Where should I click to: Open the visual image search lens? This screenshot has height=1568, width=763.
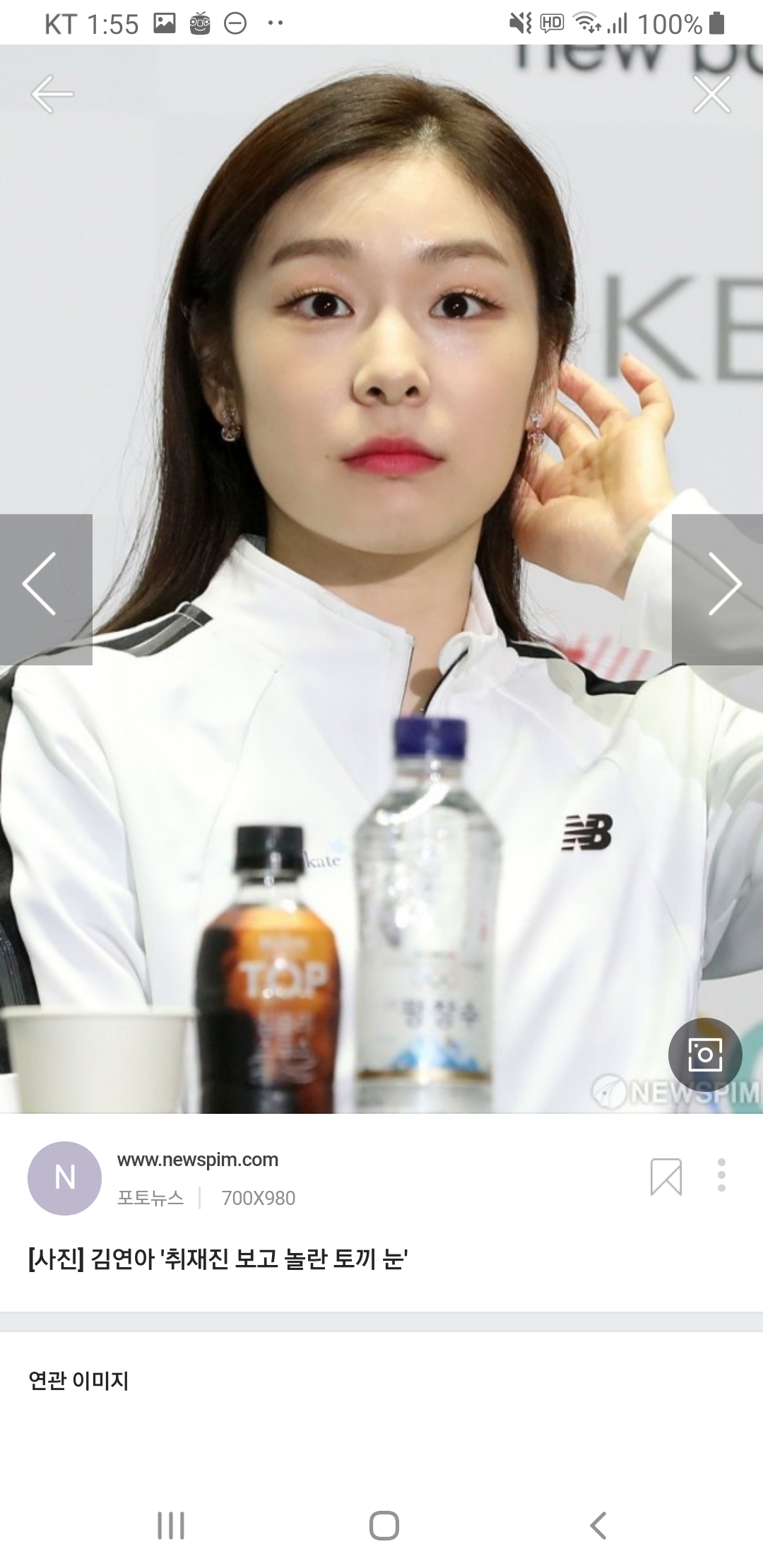[704, 1055]
